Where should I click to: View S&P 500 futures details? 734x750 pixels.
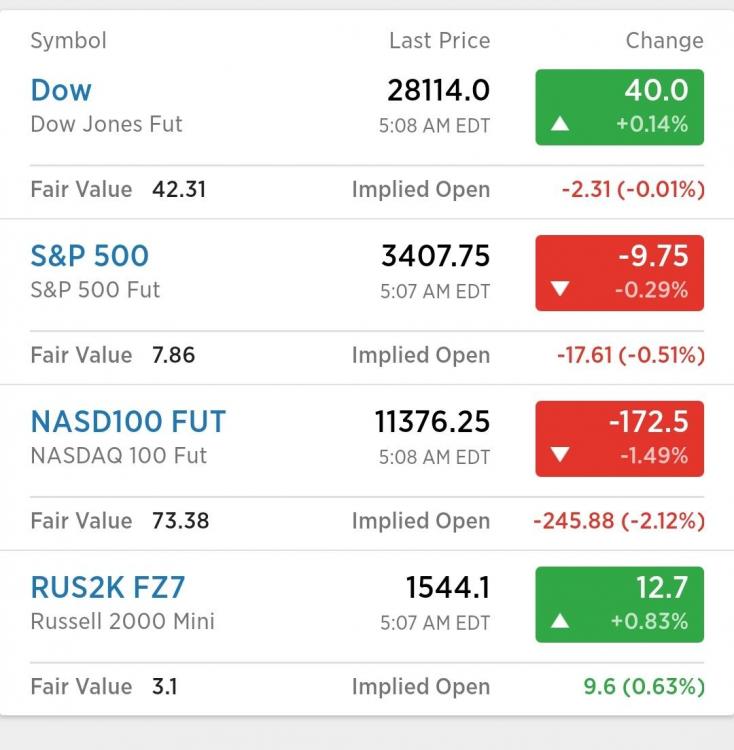[90, 256]
